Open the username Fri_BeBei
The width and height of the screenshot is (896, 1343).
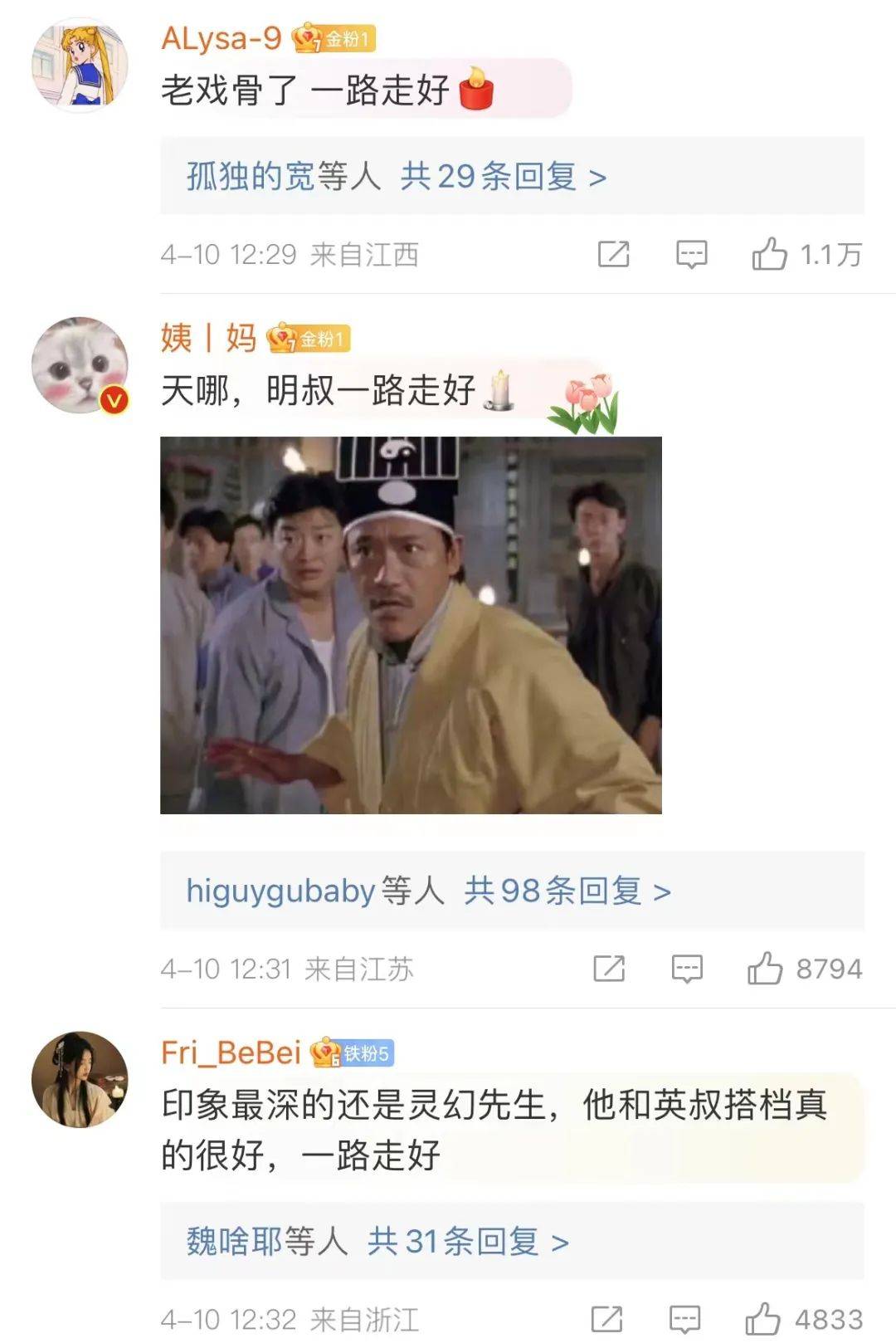point(231,1052)
